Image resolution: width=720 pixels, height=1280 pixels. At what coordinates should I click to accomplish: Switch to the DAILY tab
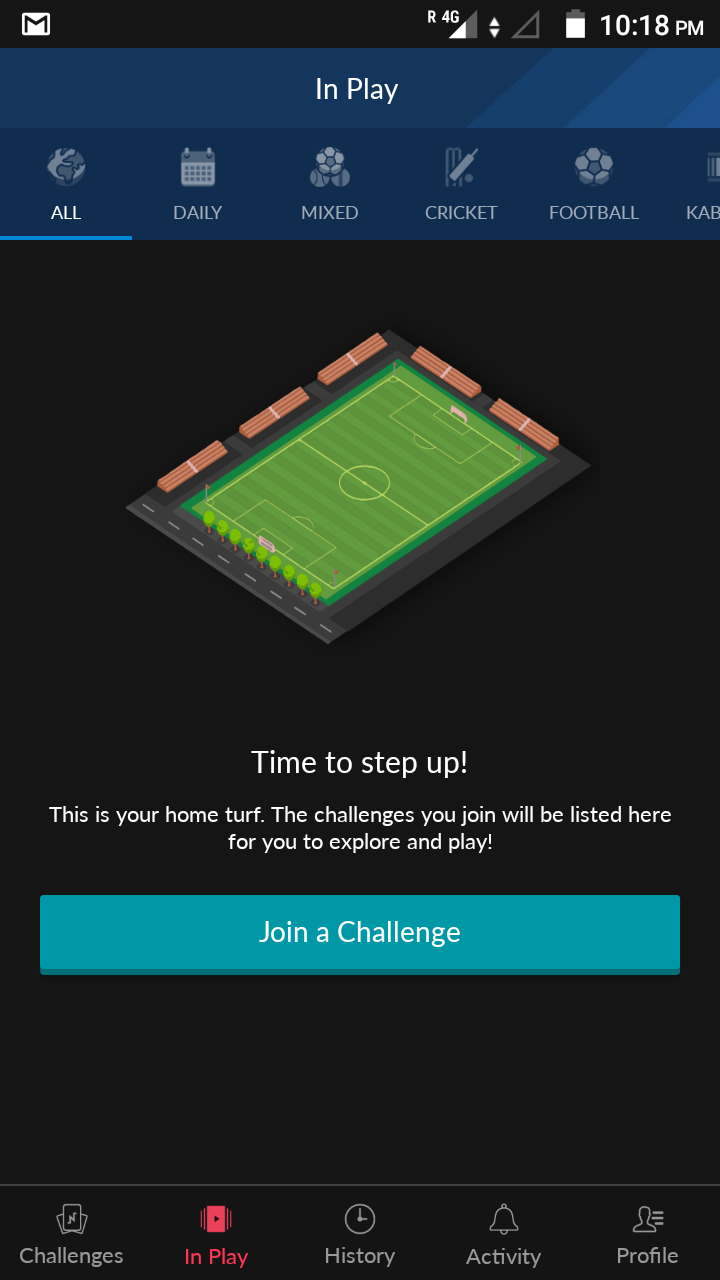pos(197,185)
